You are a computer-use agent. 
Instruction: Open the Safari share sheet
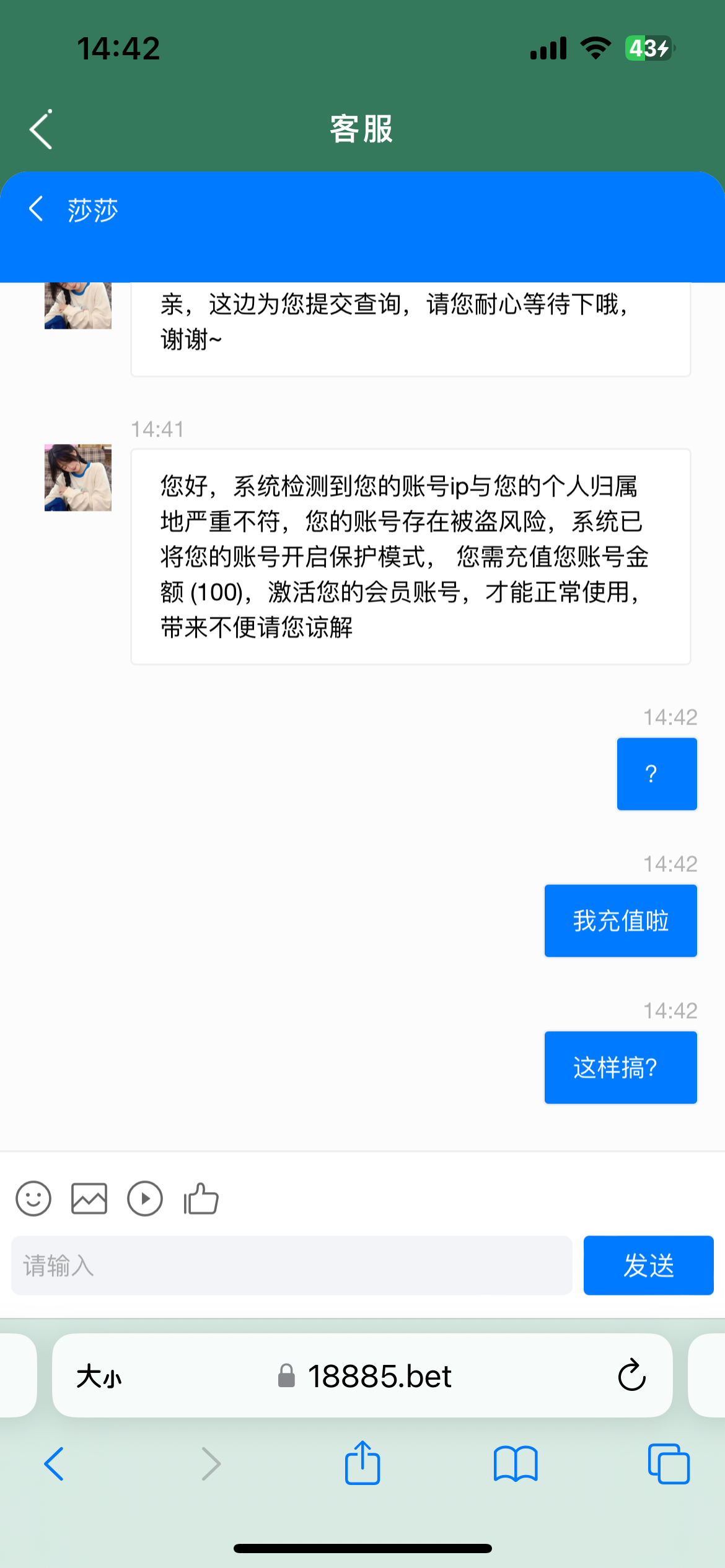click(362, 1463)
